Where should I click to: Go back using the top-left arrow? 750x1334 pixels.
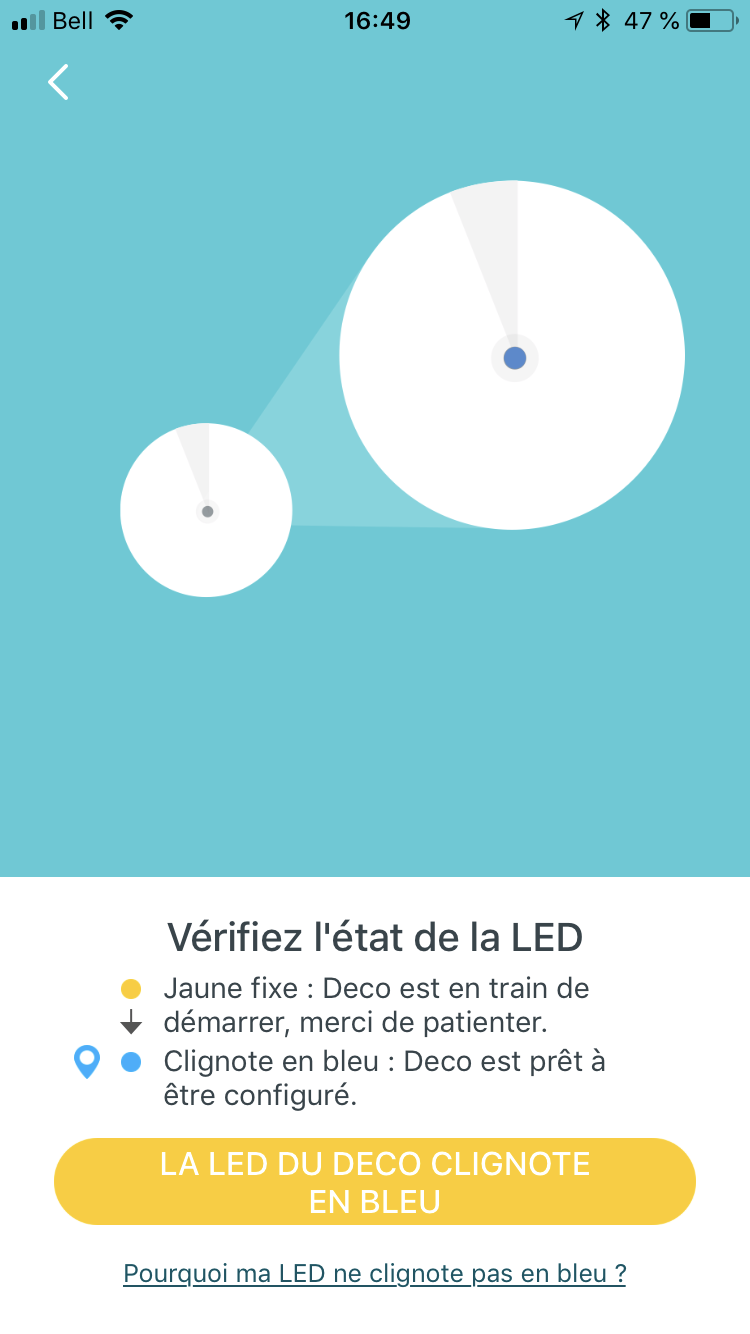pyautogui.click(x=58, y=82)
